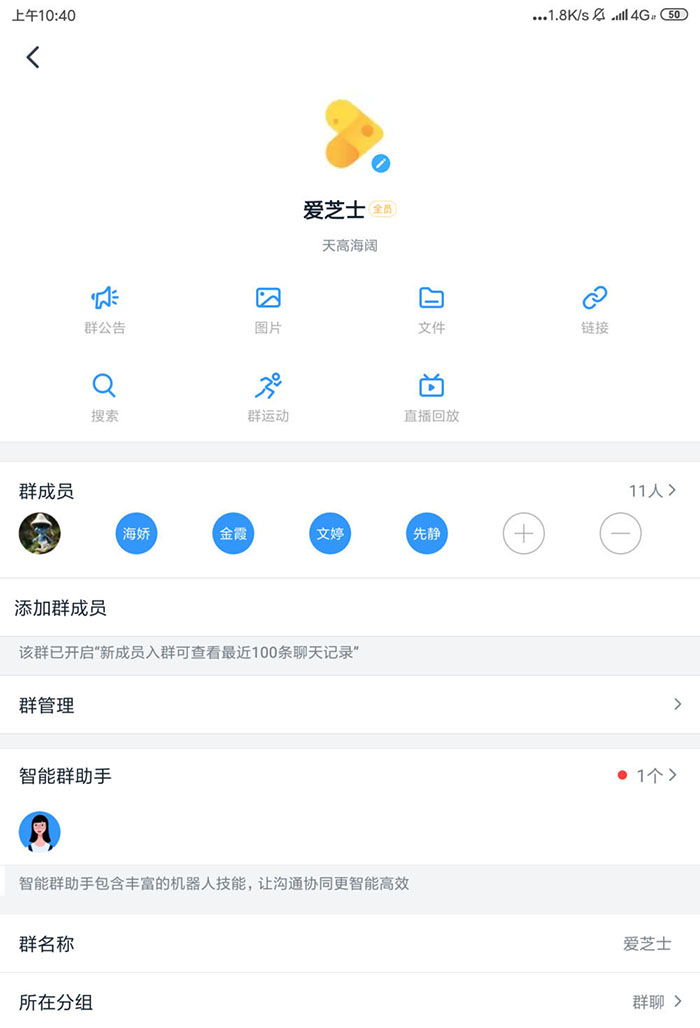
Task: Open member 文婷's profile
Action: coord(330,534)
